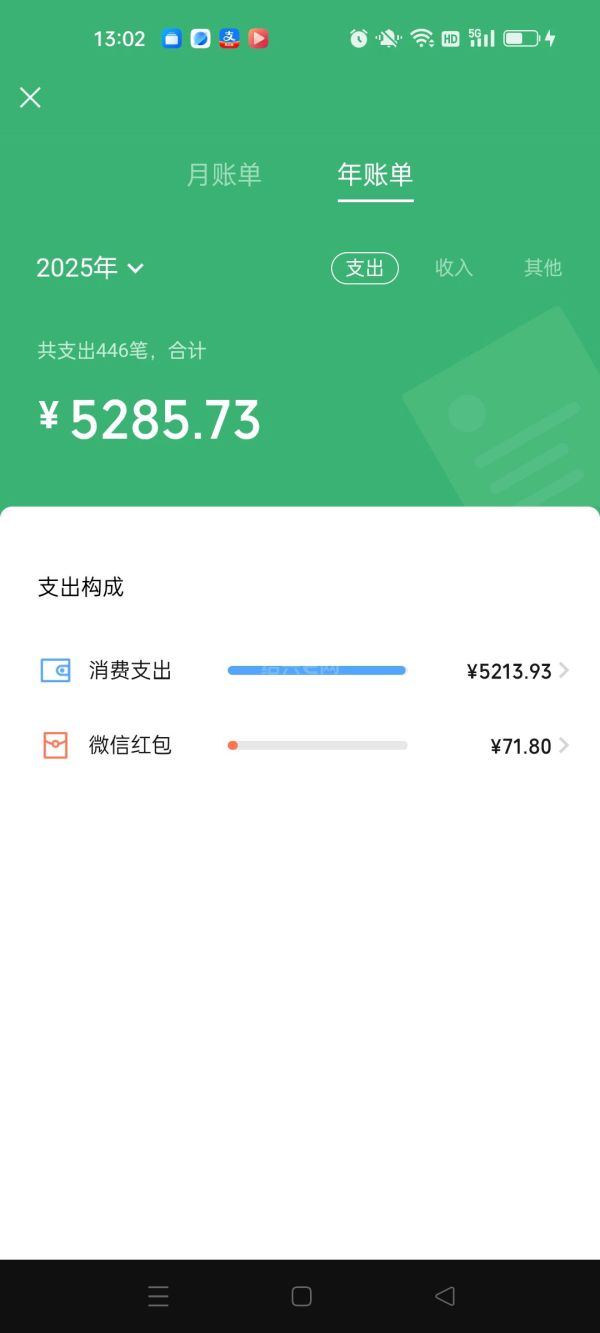Open 消费支出 details row

point(300,671)
